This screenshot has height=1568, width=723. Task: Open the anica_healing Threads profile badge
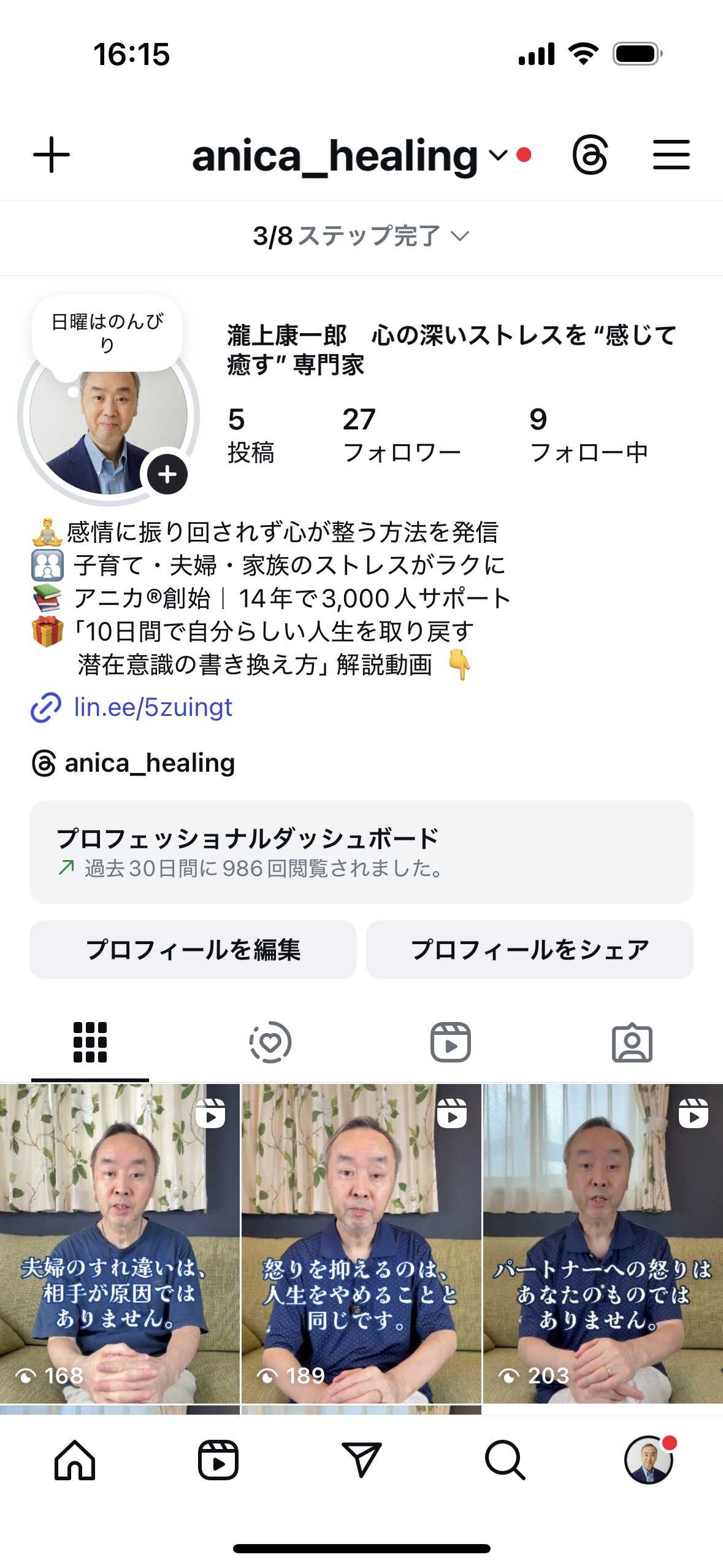[134, 763]
